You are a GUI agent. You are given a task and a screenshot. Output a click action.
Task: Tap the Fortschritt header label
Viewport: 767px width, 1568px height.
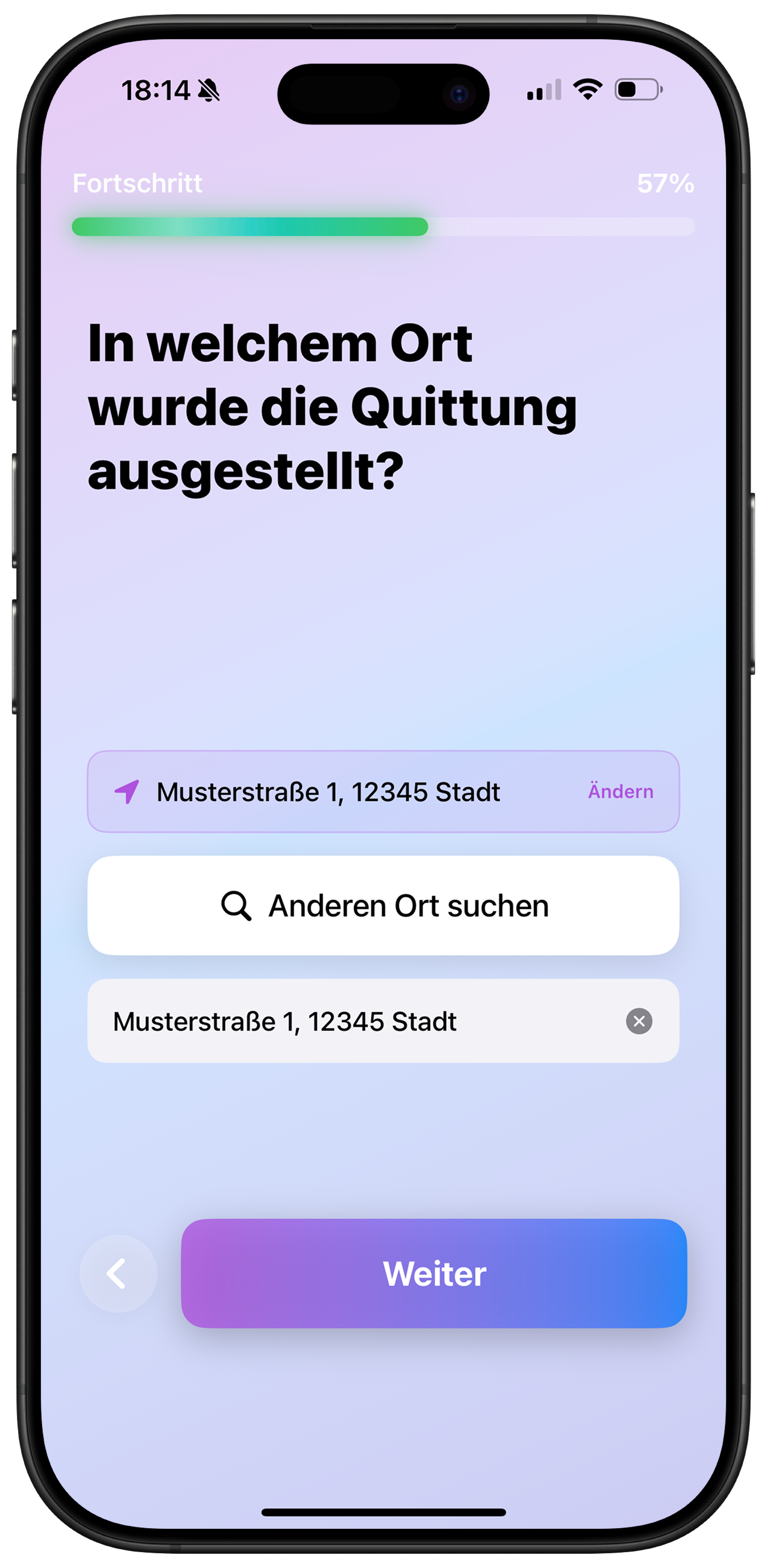(x=137, y=182)
